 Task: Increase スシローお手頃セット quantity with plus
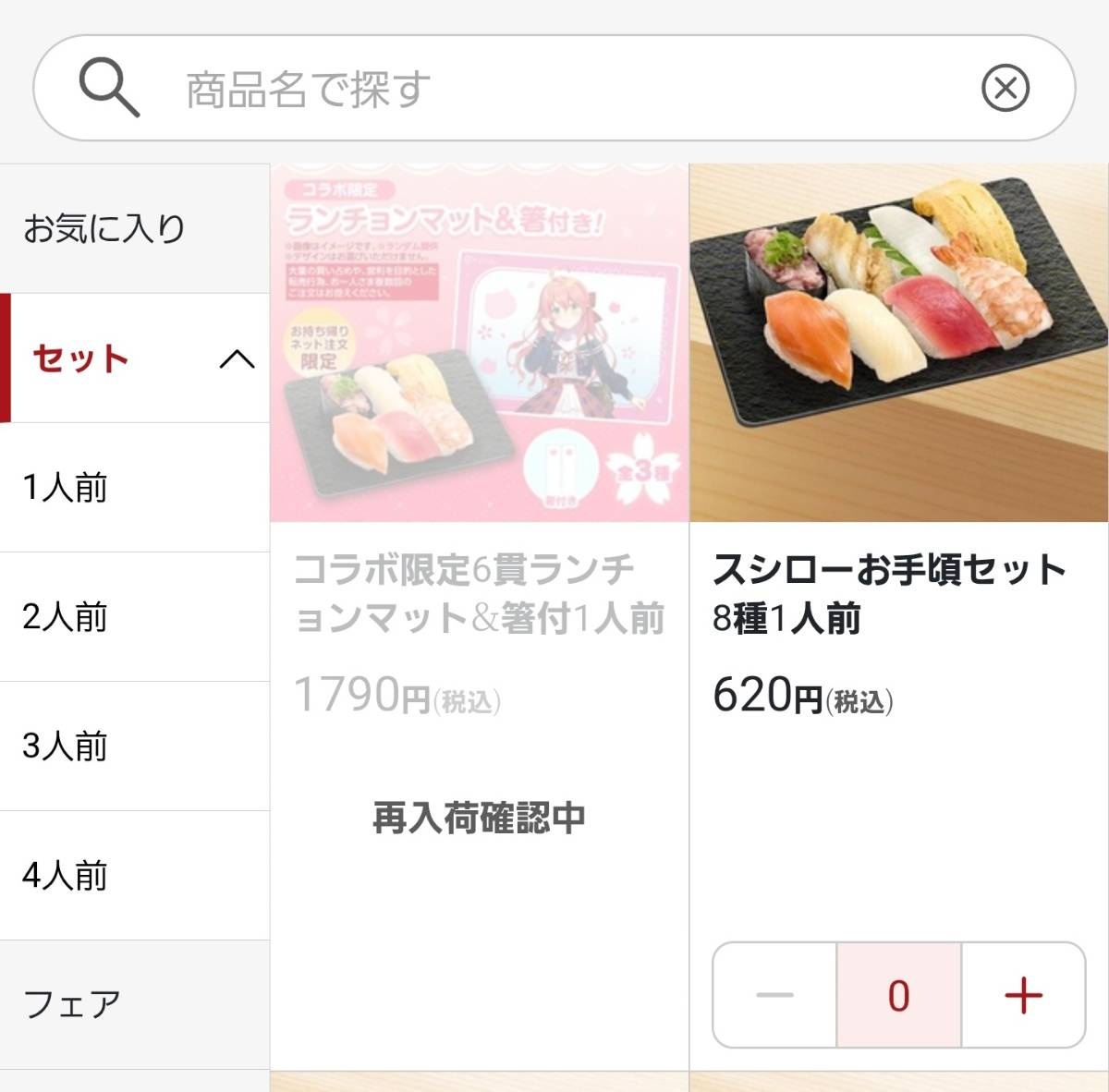(1023, 995)
